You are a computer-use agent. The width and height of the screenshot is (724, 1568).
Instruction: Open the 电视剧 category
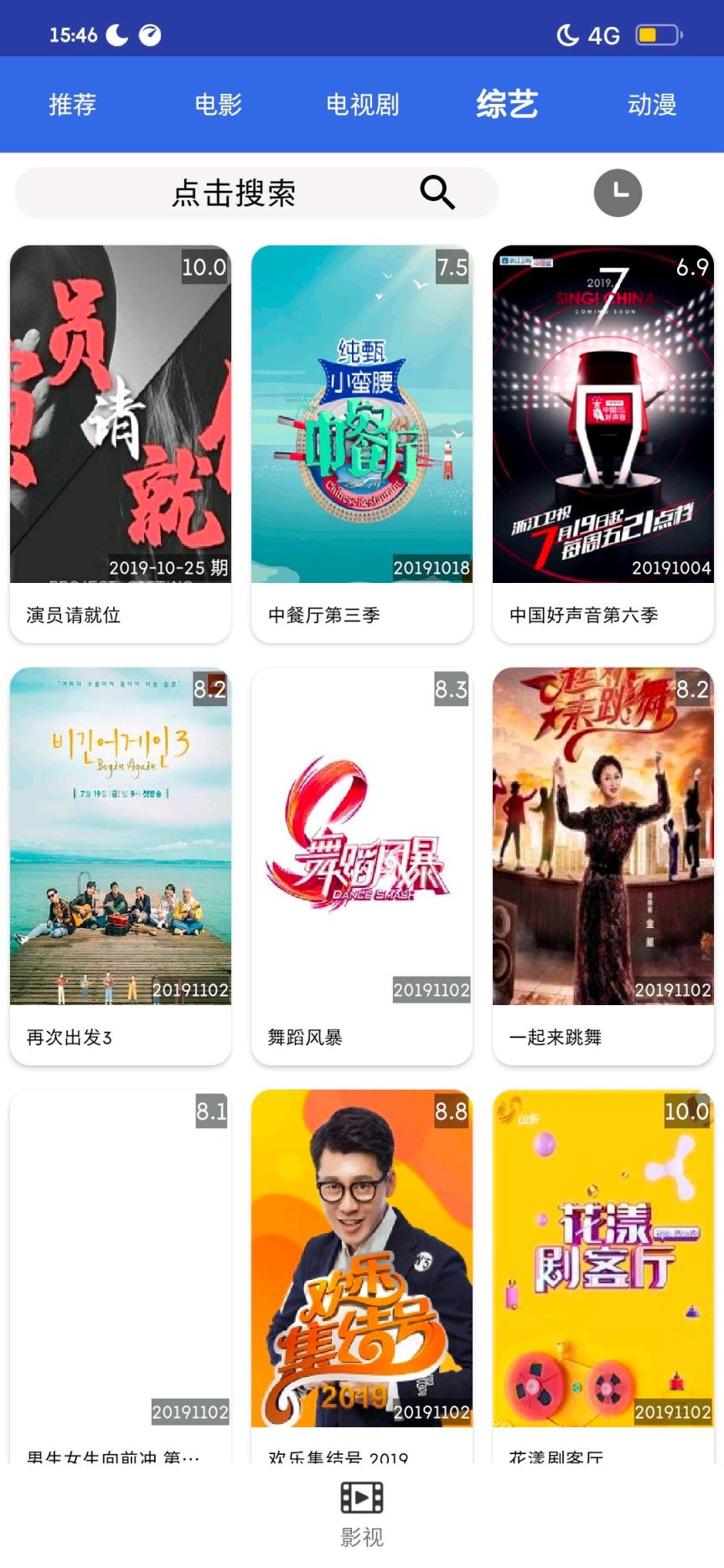pos(363,105)
